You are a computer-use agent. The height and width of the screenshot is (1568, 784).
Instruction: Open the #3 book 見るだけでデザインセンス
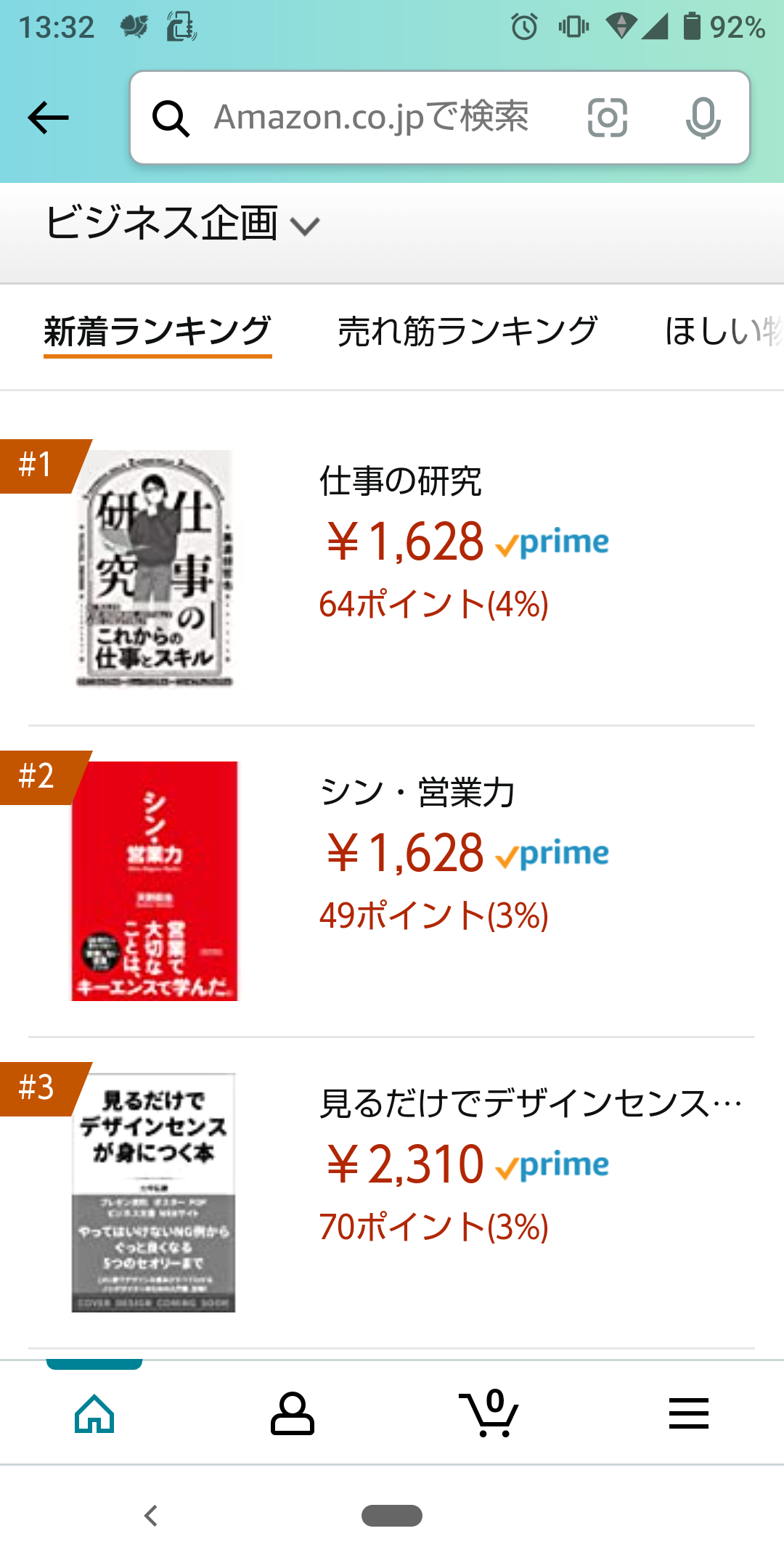[392, 1193]
